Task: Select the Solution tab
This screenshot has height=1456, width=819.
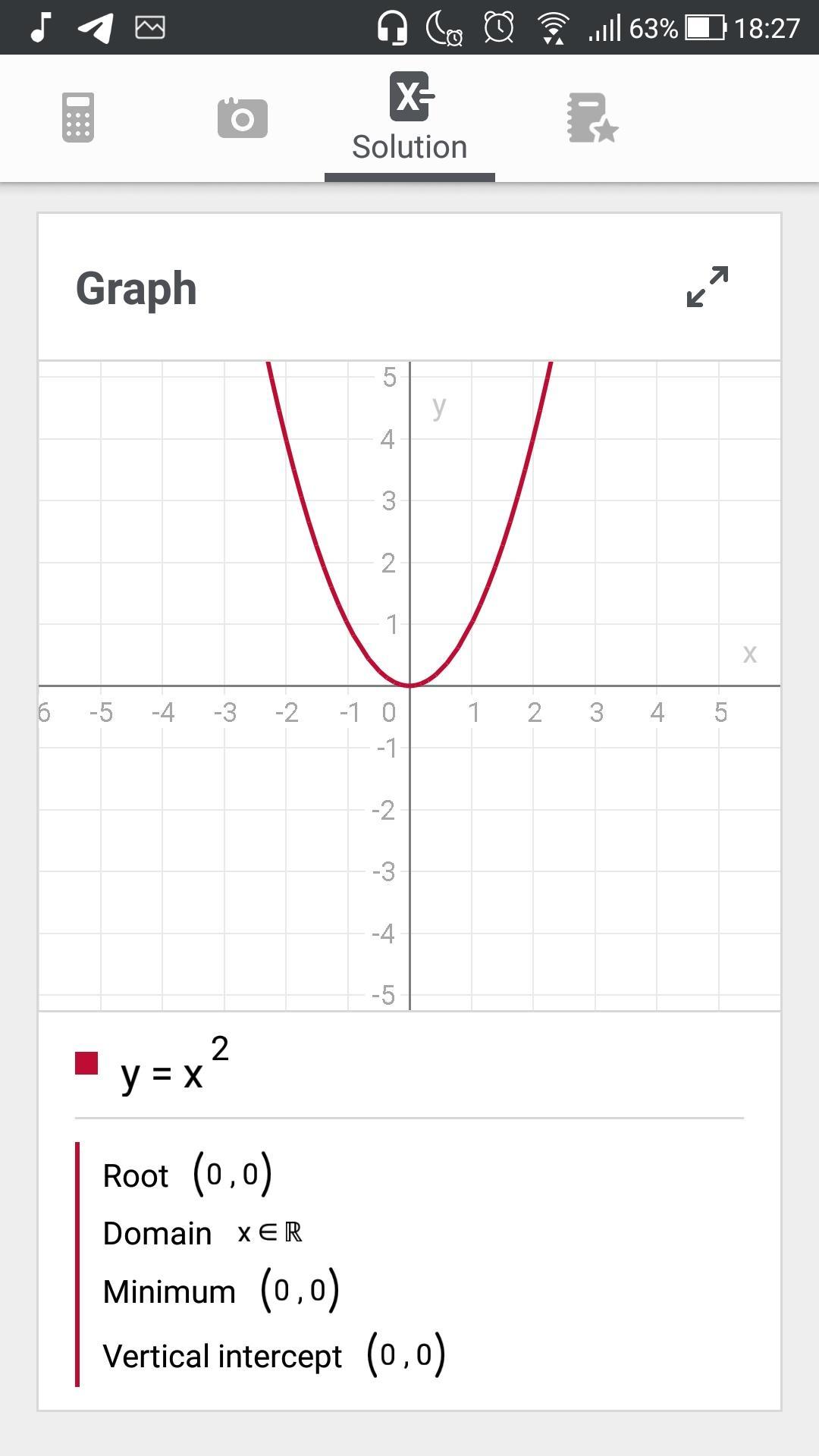Action: point(409,118)
